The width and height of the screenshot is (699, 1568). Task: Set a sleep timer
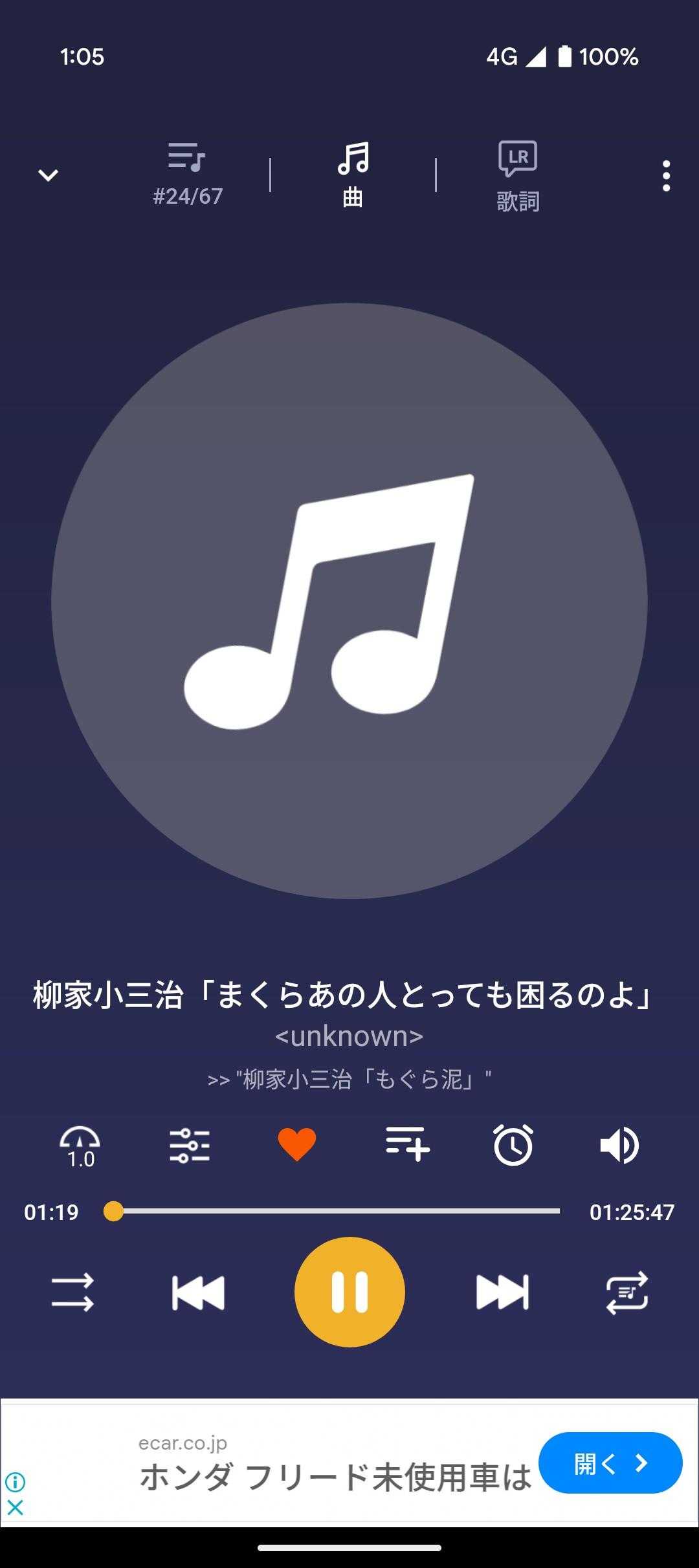point(513,1145)
